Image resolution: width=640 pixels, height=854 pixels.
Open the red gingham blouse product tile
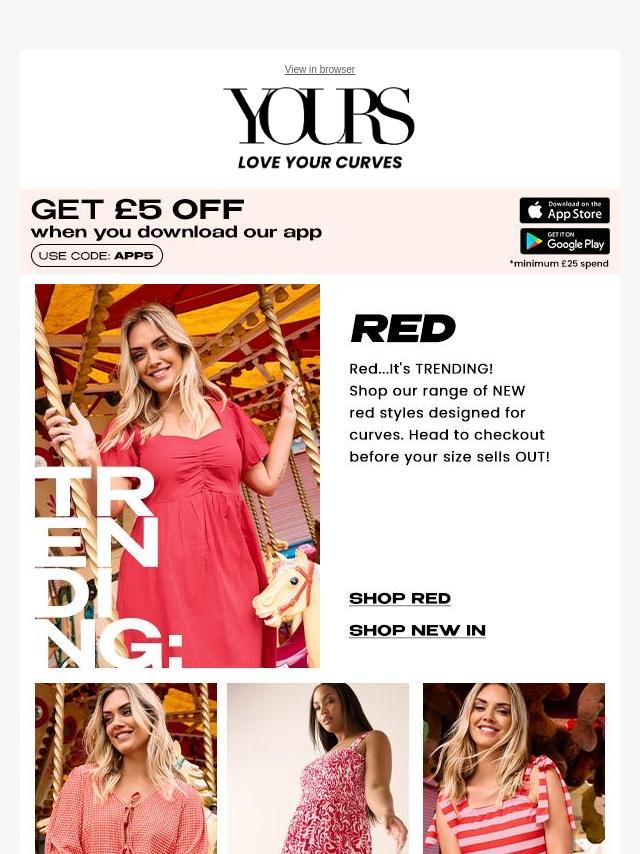125,767
